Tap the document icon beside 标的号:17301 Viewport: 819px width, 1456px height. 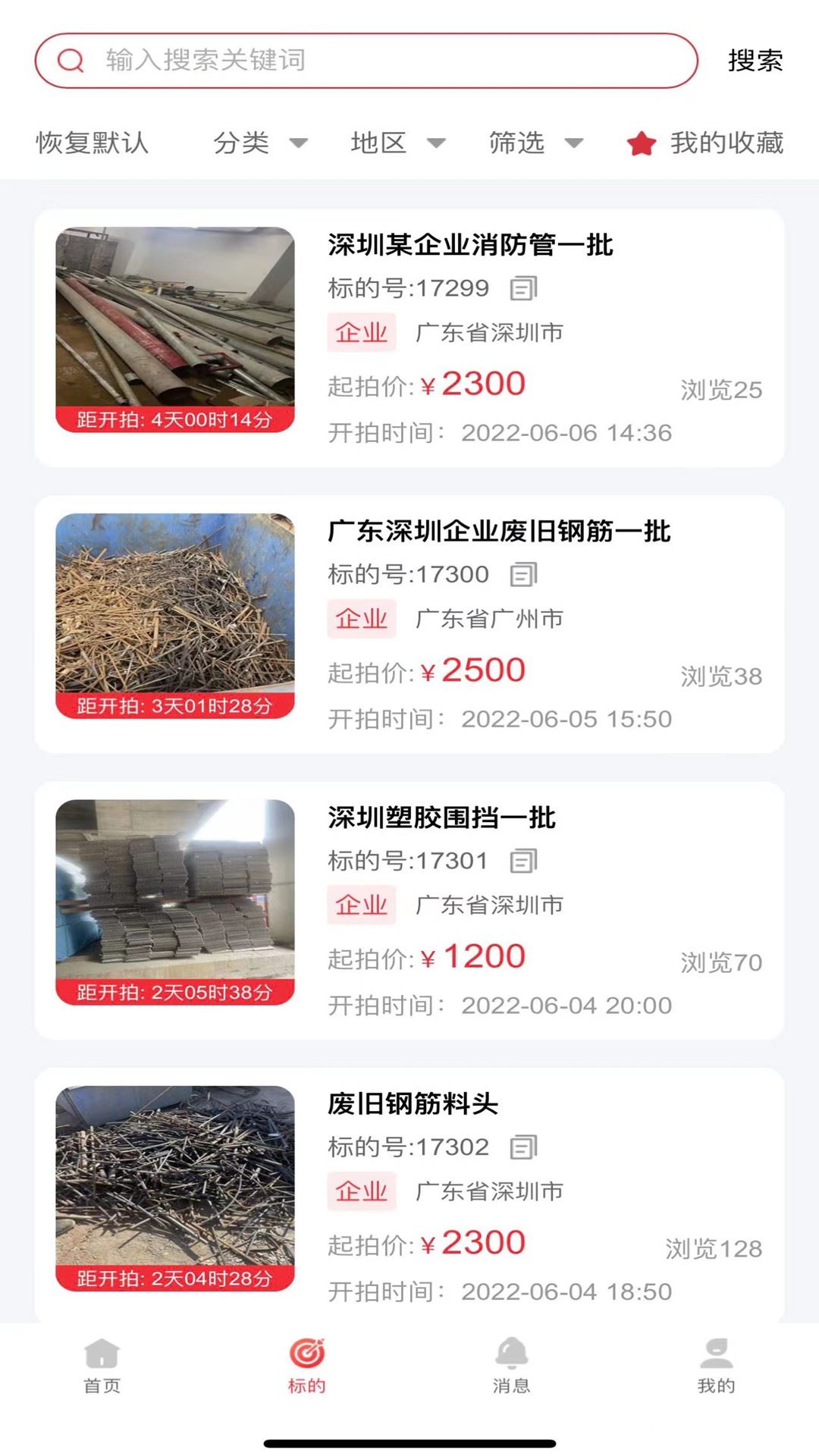tap(523, 861)
